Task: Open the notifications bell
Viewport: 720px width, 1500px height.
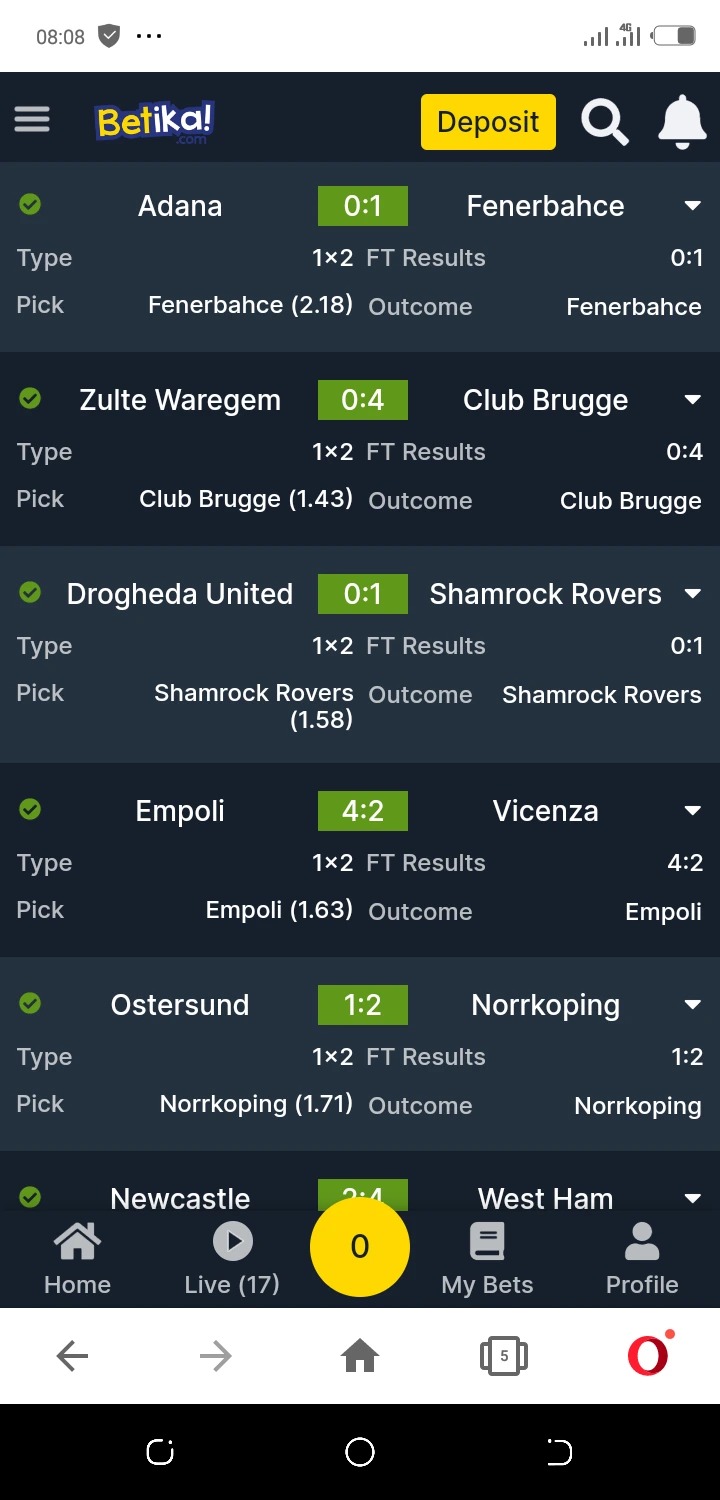Action: [x=682, y=122]
